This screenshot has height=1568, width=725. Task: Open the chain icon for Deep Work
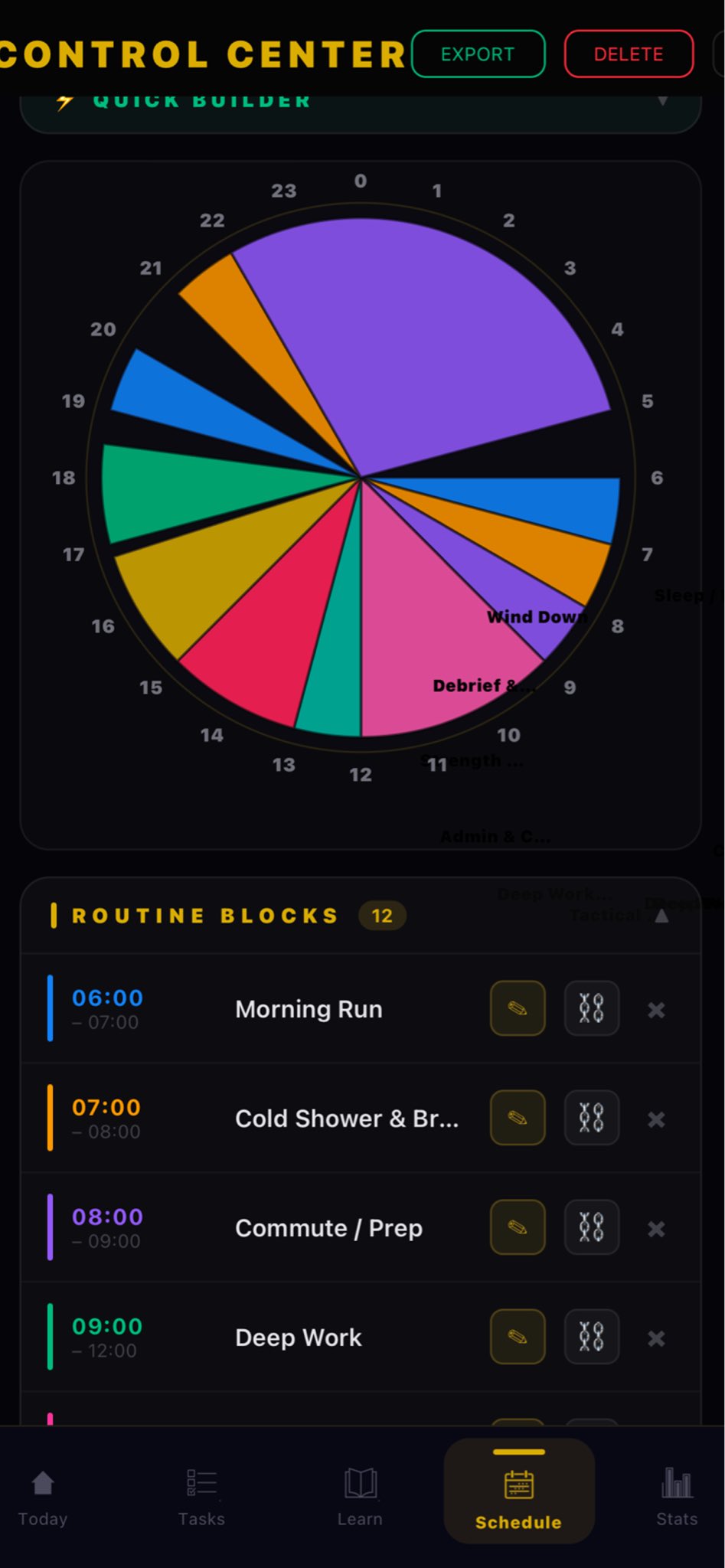click(x=591, y=1337)
